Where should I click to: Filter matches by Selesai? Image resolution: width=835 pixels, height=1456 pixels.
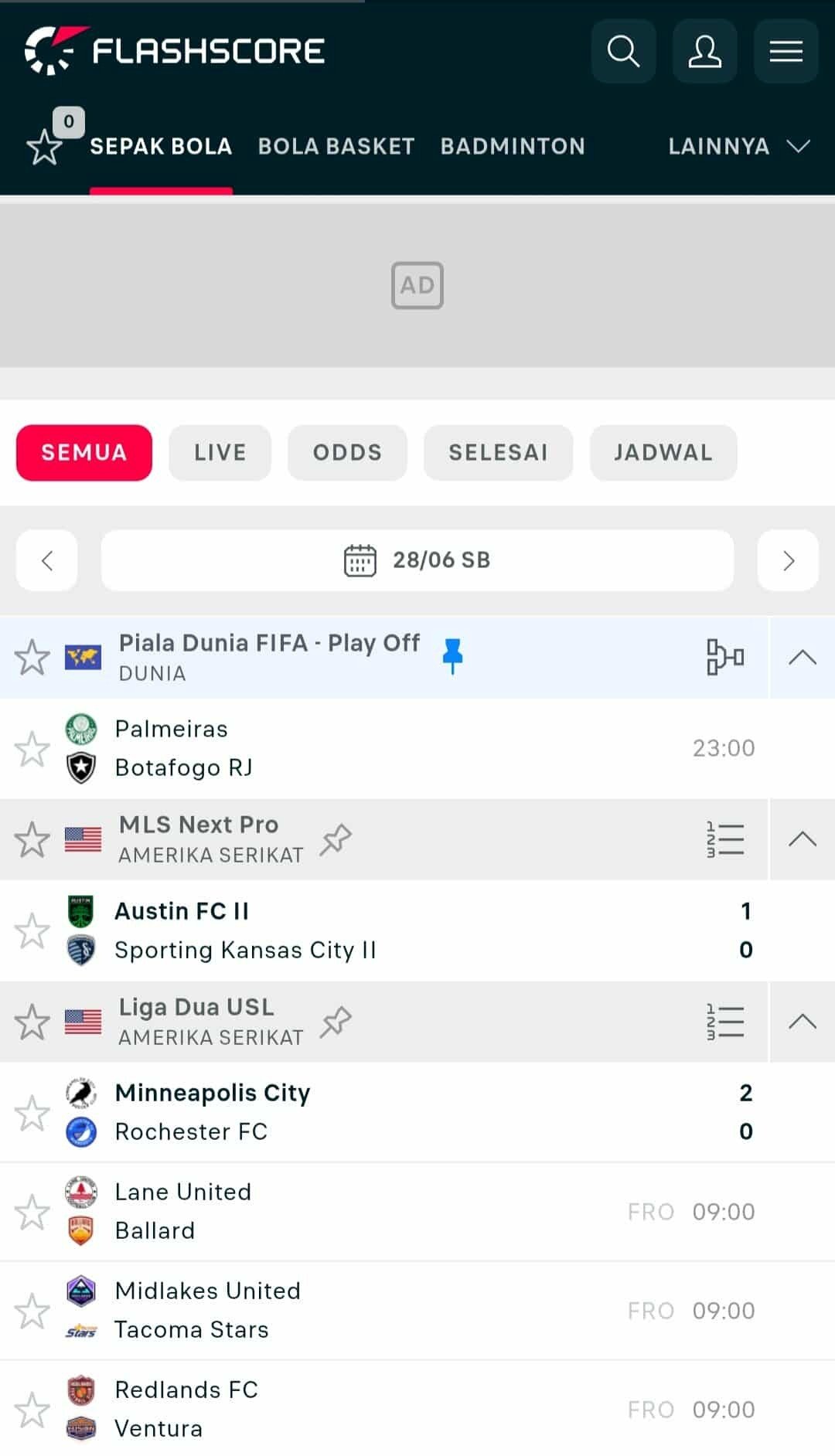498,452
